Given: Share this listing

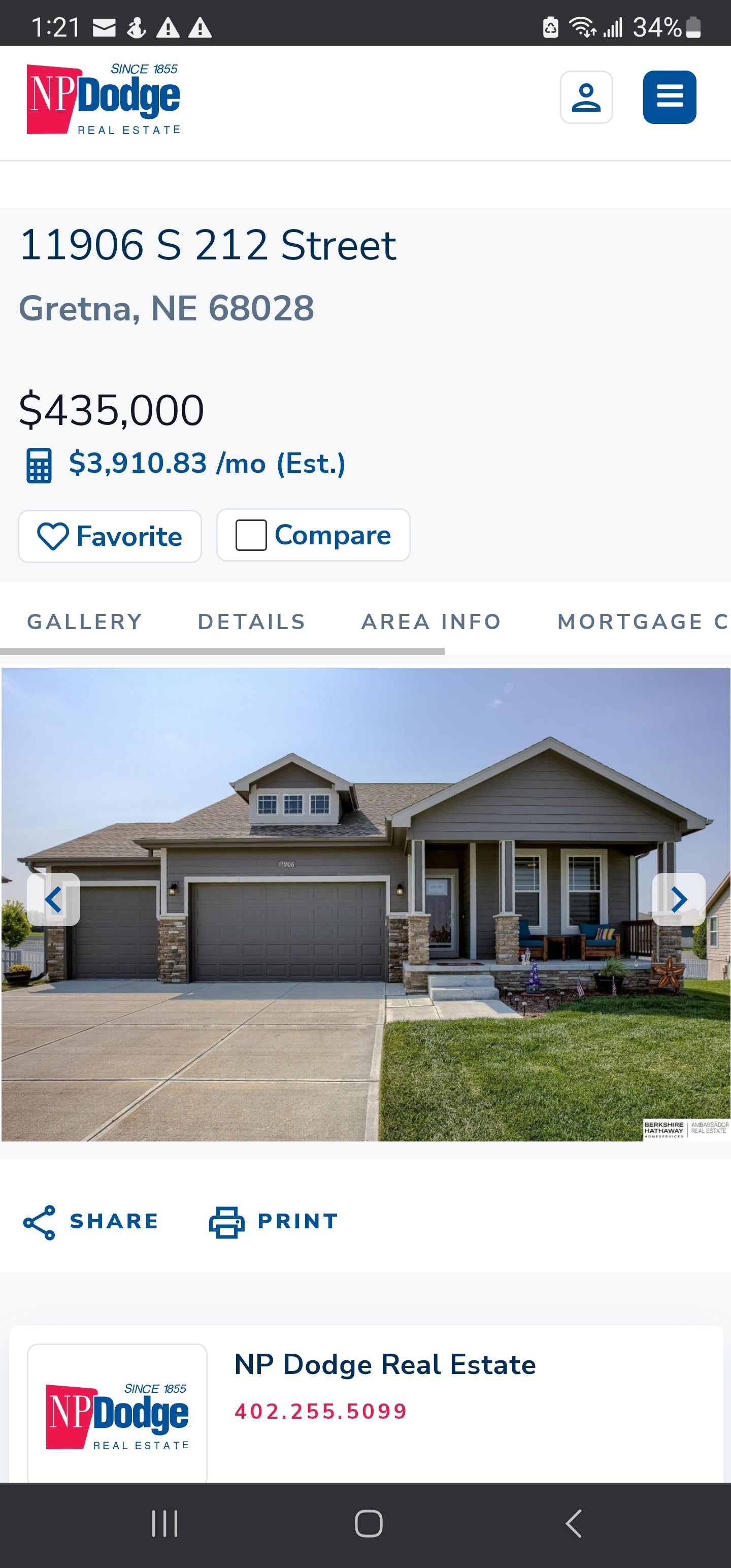Looking at the screenshot, I should tap(91, 1221).
